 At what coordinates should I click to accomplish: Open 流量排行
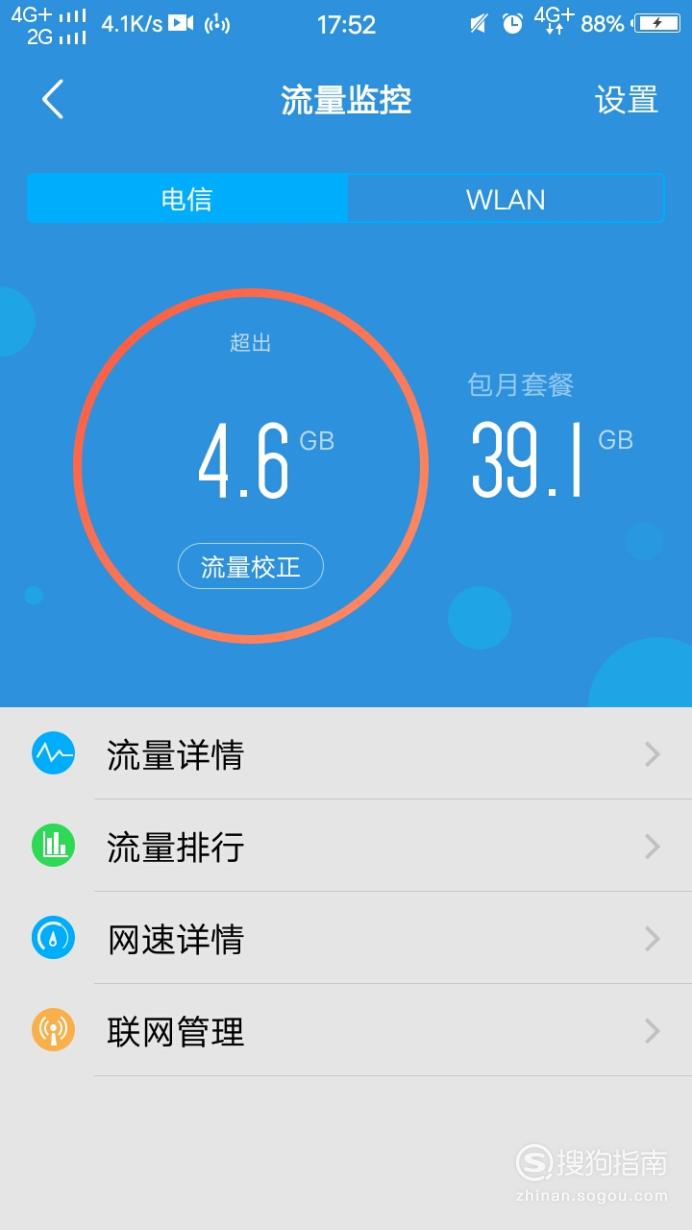[346, 846]
